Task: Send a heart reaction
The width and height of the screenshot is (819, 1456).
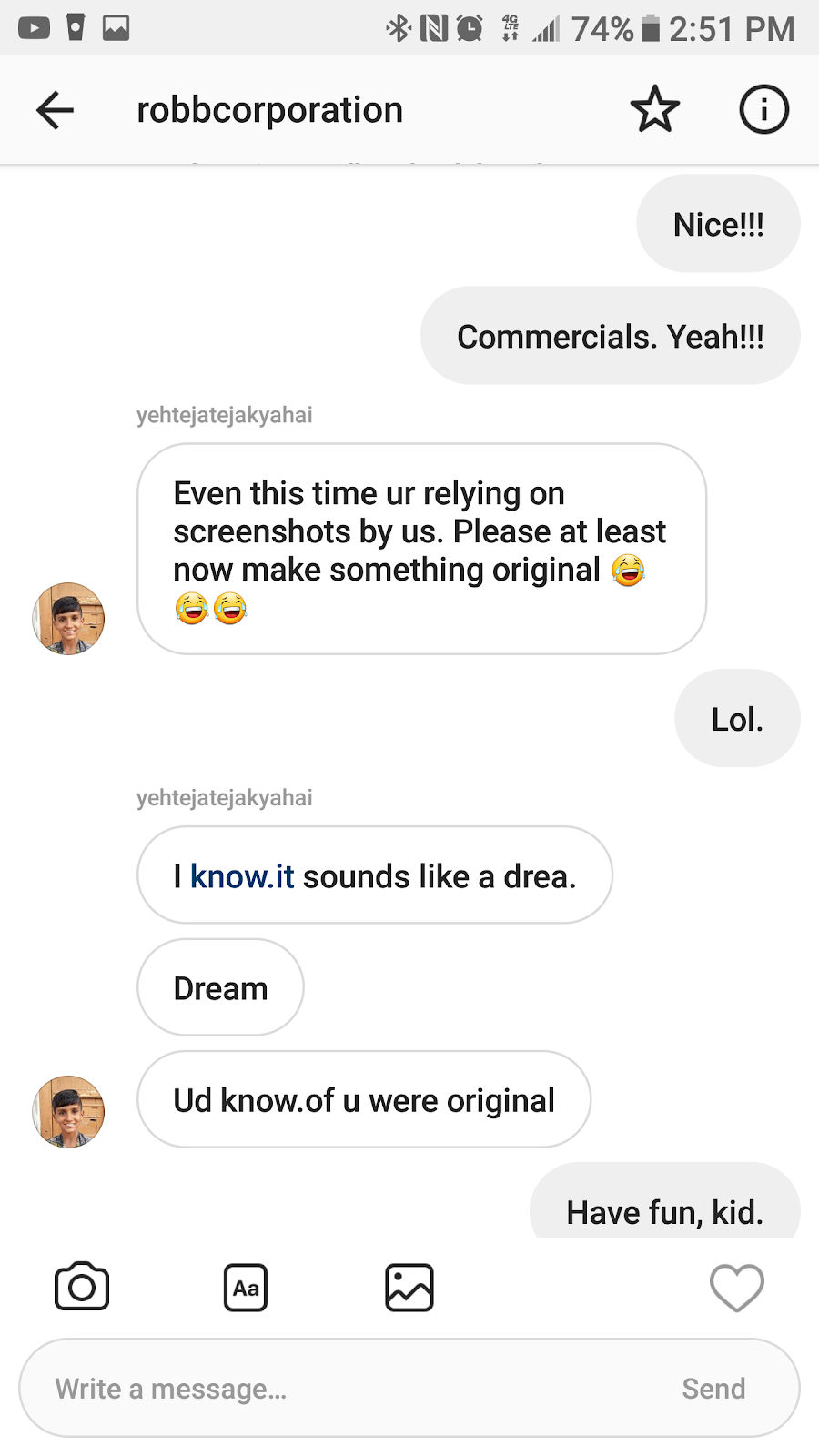Action: coord(736,1288)
